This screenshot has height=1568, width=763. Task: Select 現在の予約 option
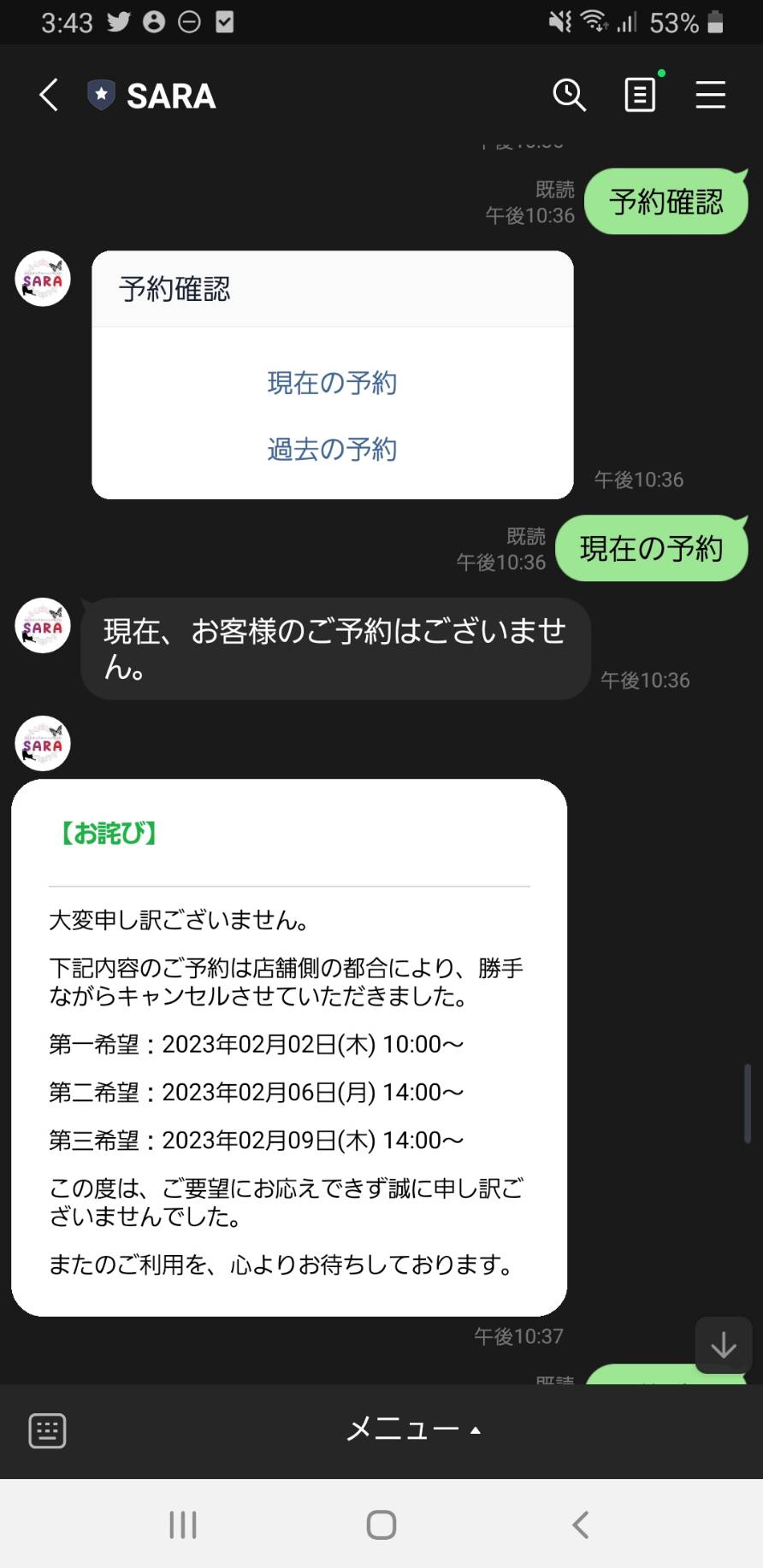click(332, 383)
